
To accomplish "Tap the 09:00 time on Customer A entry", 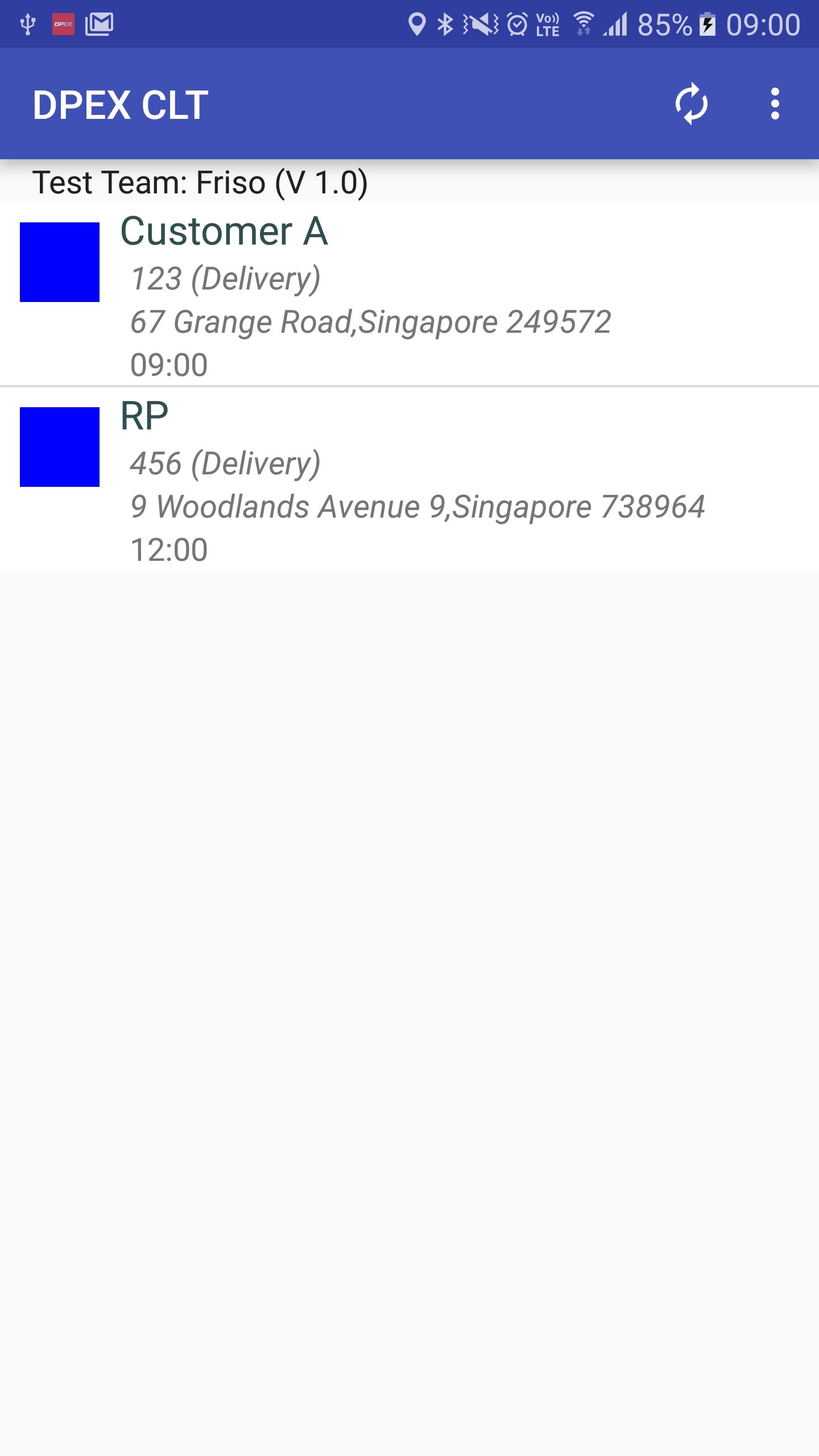I will point(169,362).
